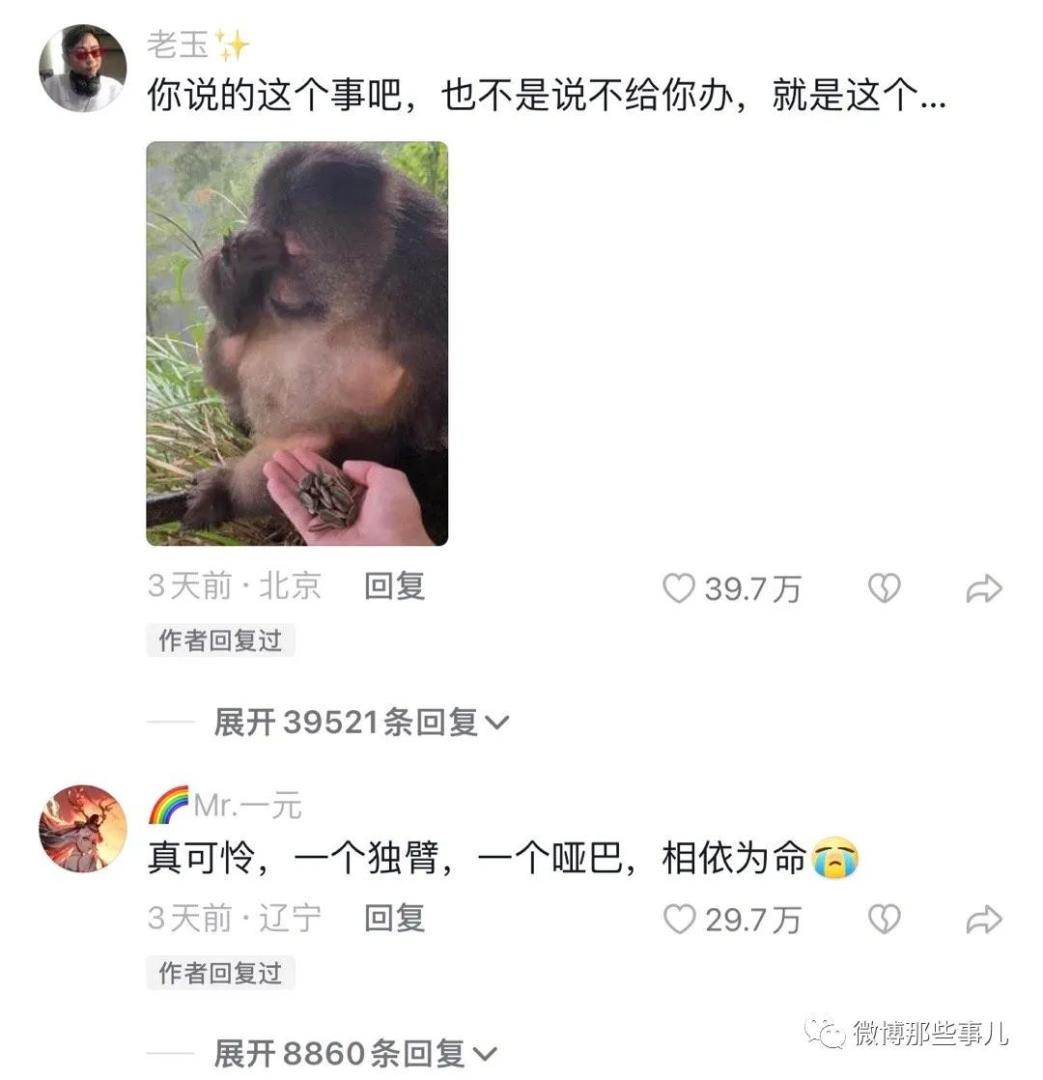Share Mr.一元's comment
Viewport: 1043px width, 1080px height.
coord(984,919)
